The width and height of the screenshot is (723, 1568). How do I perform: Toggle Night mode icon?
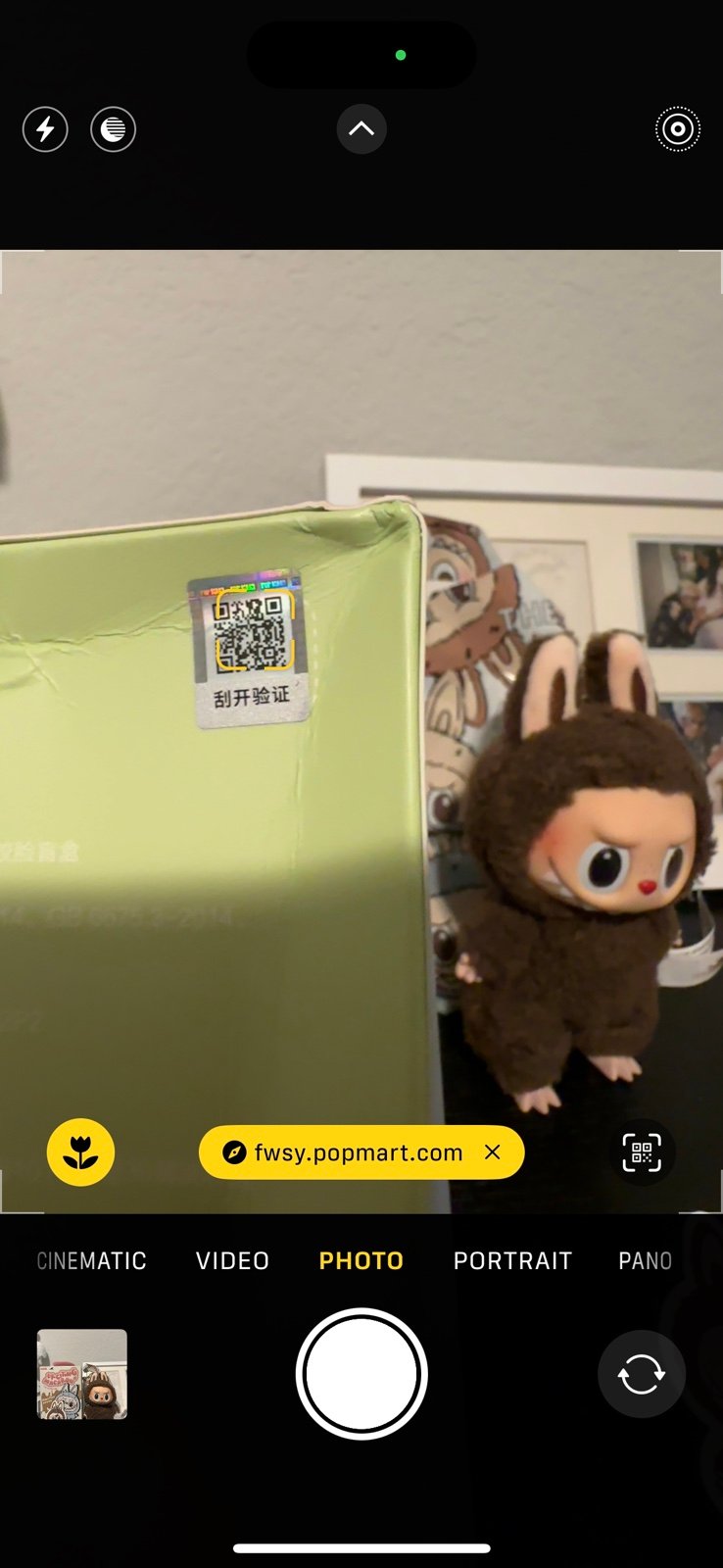pos(113,129)
